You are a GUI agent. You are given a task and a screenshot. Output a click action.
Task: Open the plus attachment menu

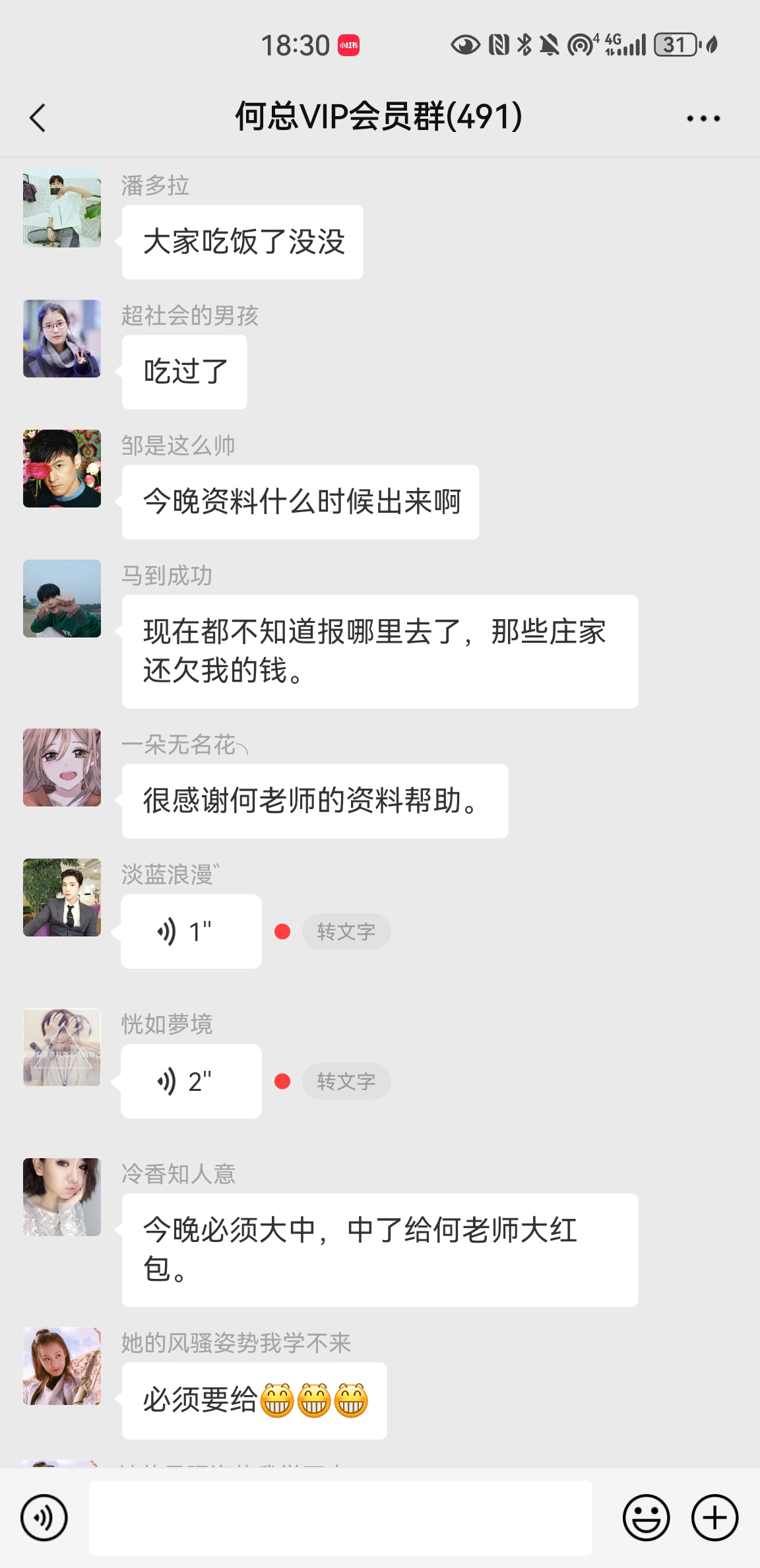[x=714, y=1517]
